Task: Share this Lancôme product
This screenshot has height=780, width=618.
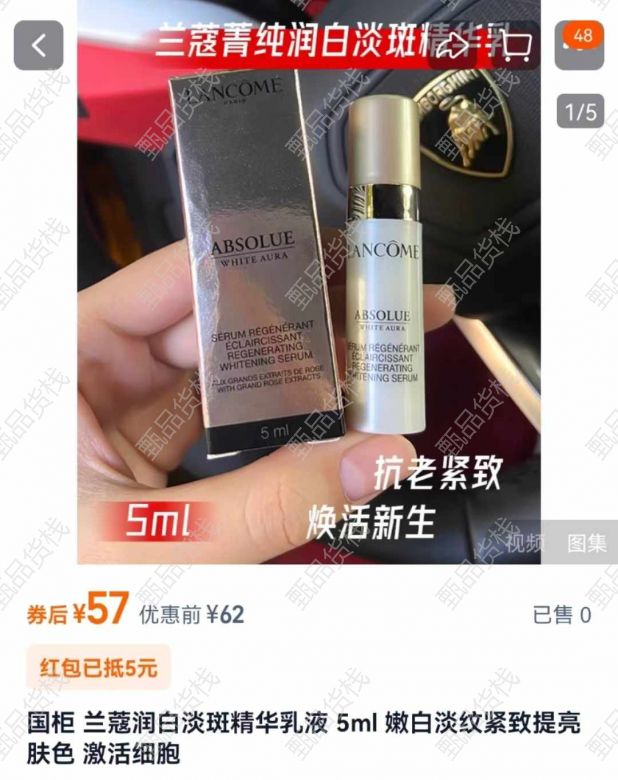Action: (457, 45)
